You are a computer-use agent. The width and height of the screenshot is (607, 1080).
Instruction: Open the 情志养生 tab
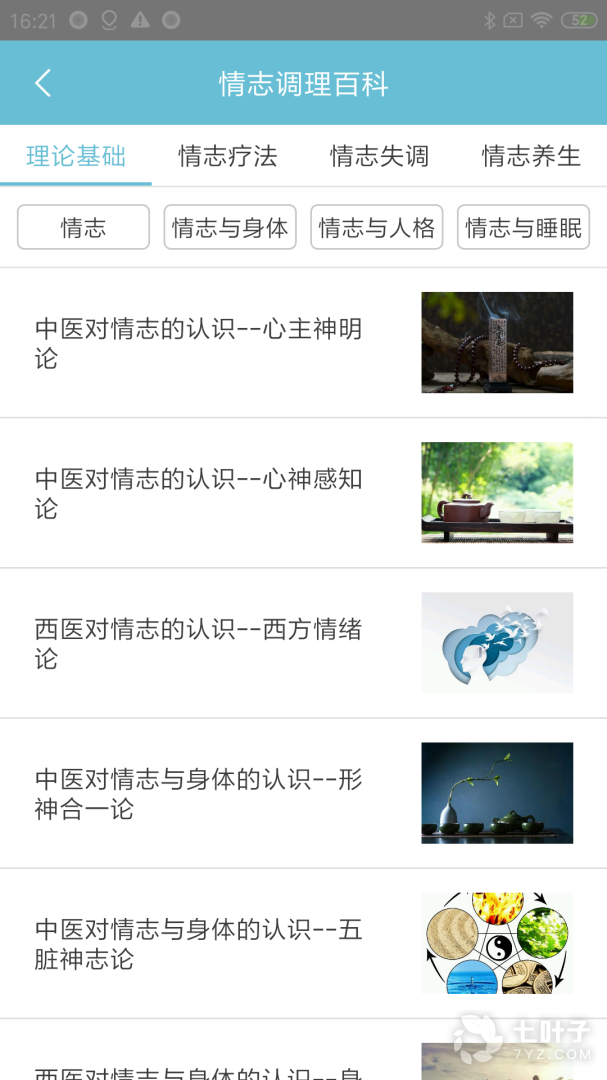point(531,156)
